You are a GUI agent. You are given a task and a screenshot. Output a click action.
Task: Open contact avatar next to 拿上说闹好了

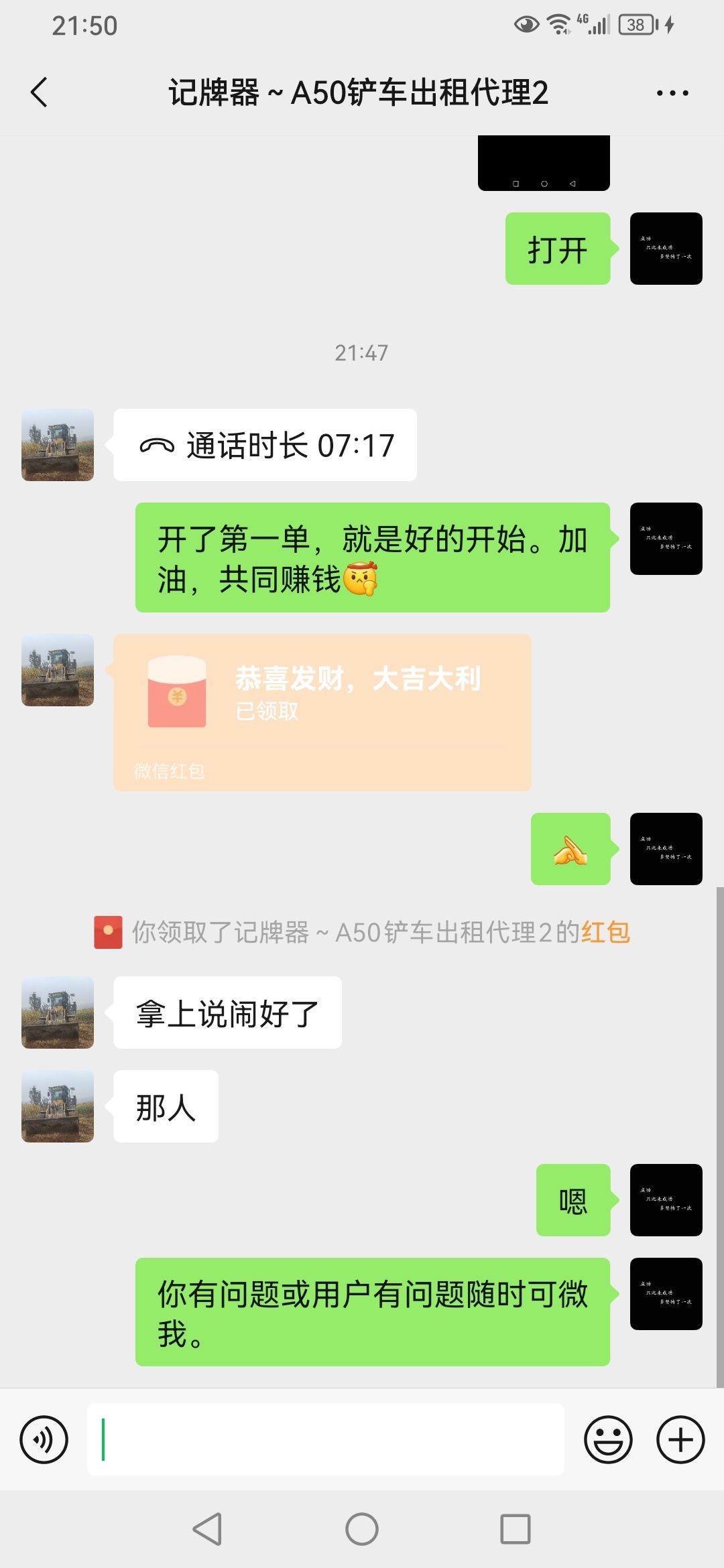[x=58, y=1012]
